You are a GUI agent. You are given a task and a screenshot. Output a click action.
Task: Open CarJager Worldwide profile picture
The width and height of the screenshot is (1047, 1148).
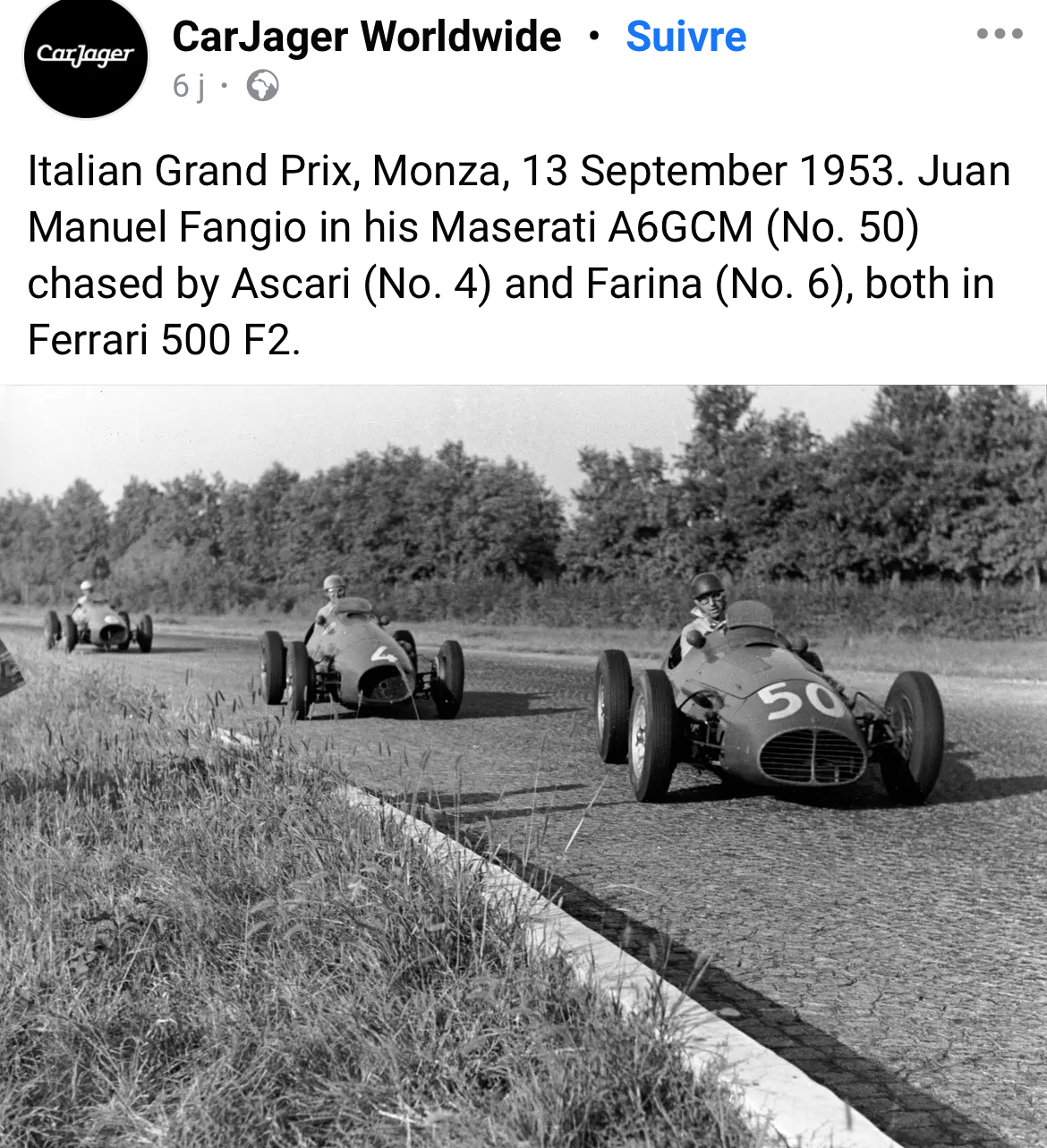click(x=85, y=57)
